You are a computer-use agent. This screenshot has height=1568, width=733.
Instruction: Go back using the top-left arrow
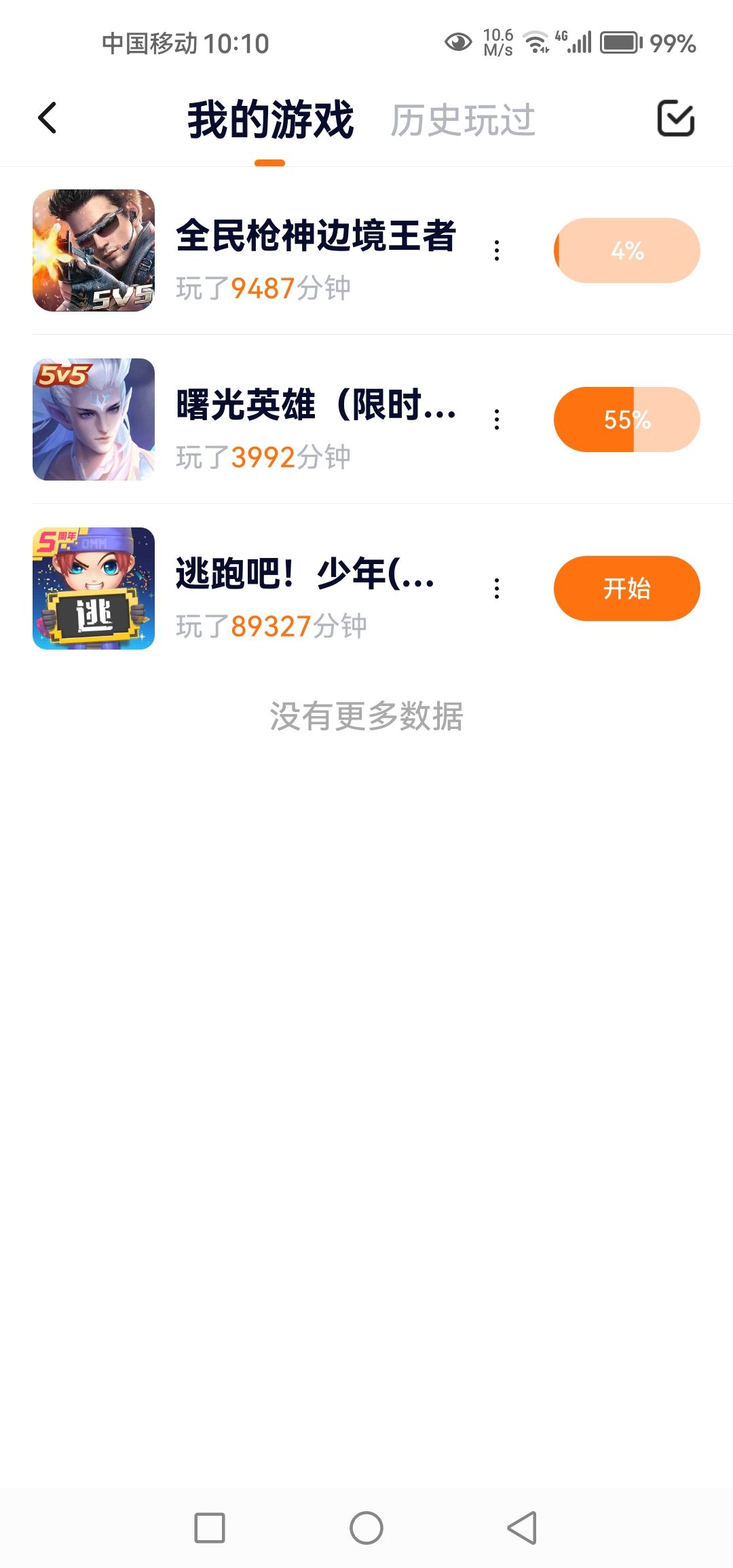(x=48, y=118)
